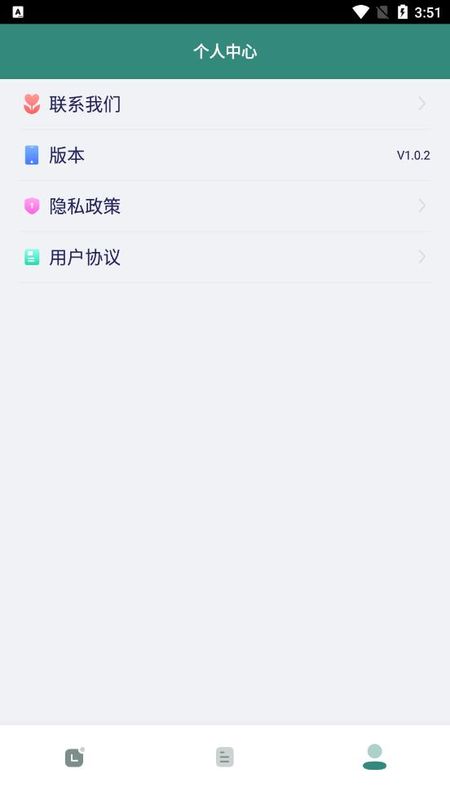Viewport: 450px width, 800px height.
Task: Open the 联系我们 row
Action: [x=225, y=104]
